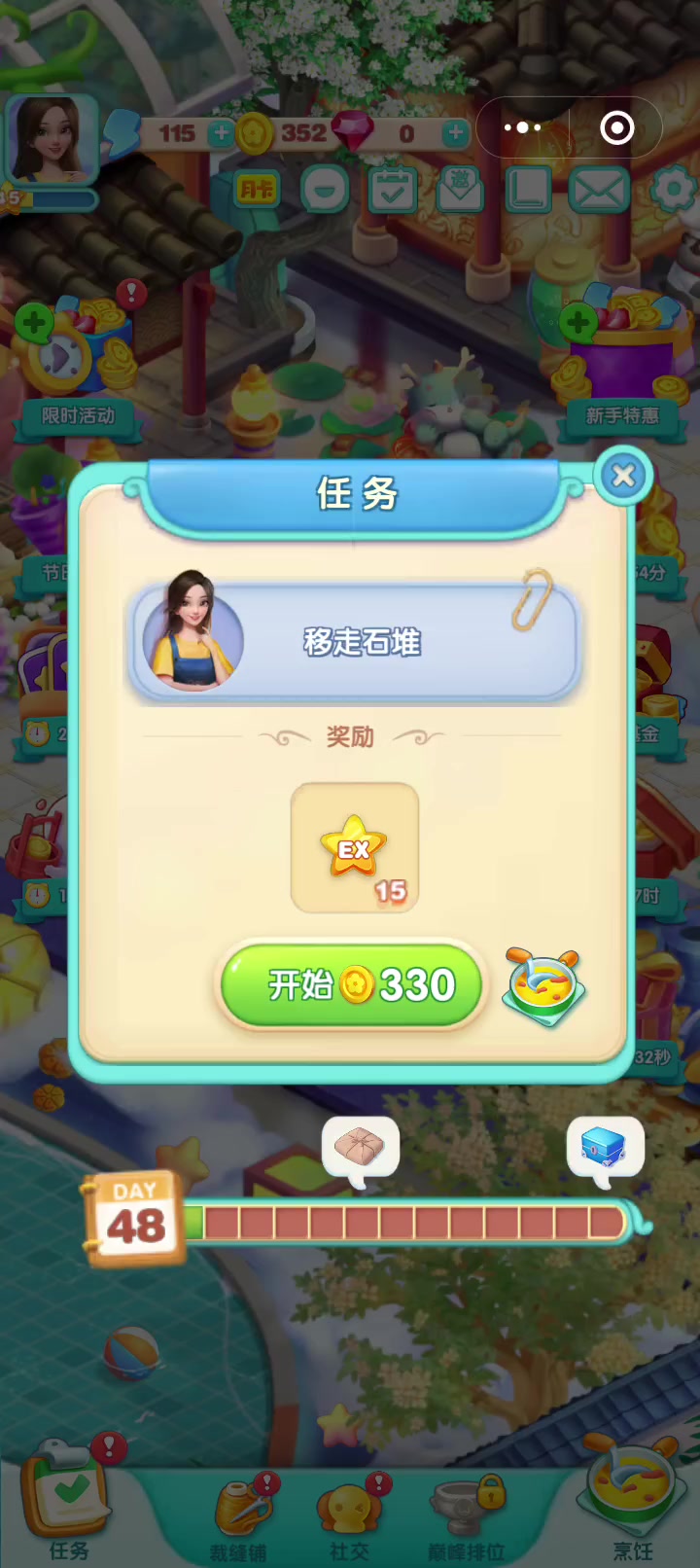Close the 任务 task dialog
The height and width of the screenshot is (1568, 700).
[x=623, y=476]
